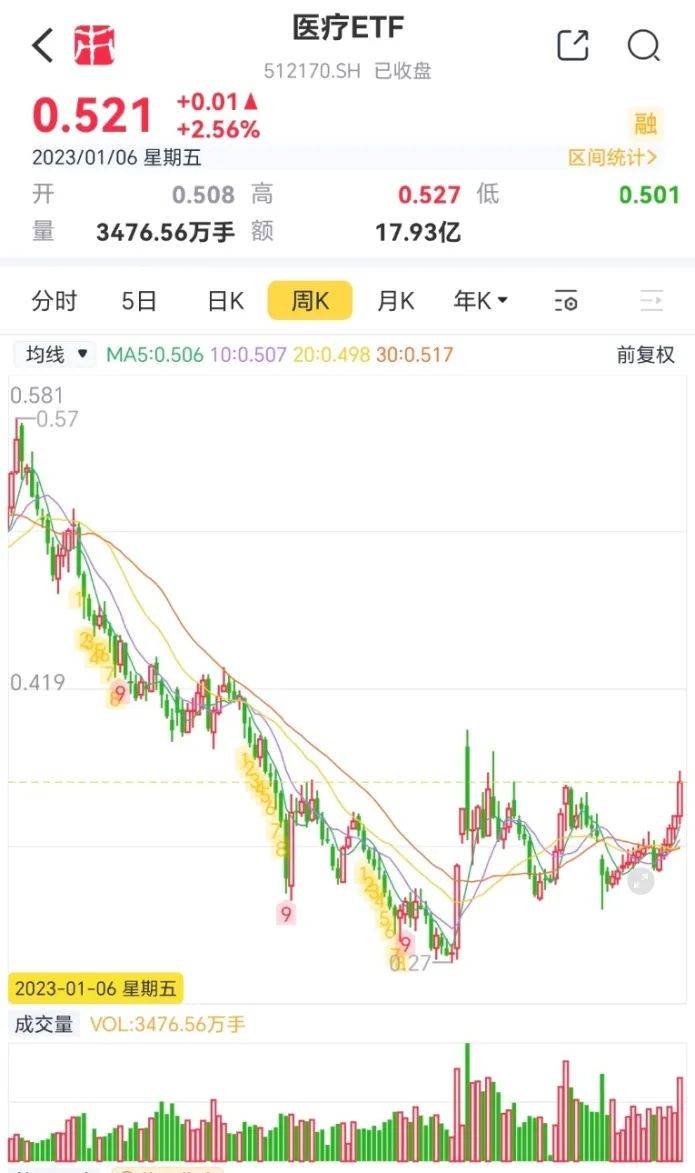Select the 5日 tab
This screenshot has height=1173, width=695.
pos(139,301)
